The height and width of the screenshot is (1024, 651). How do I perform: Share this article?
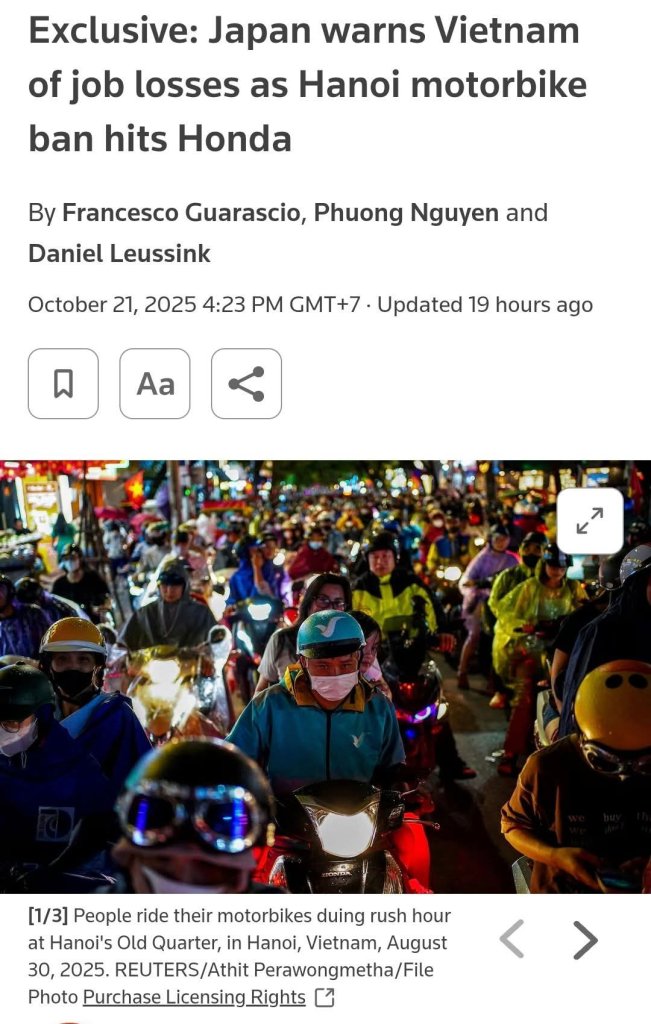pyautogui.click(x=246, y=383)
